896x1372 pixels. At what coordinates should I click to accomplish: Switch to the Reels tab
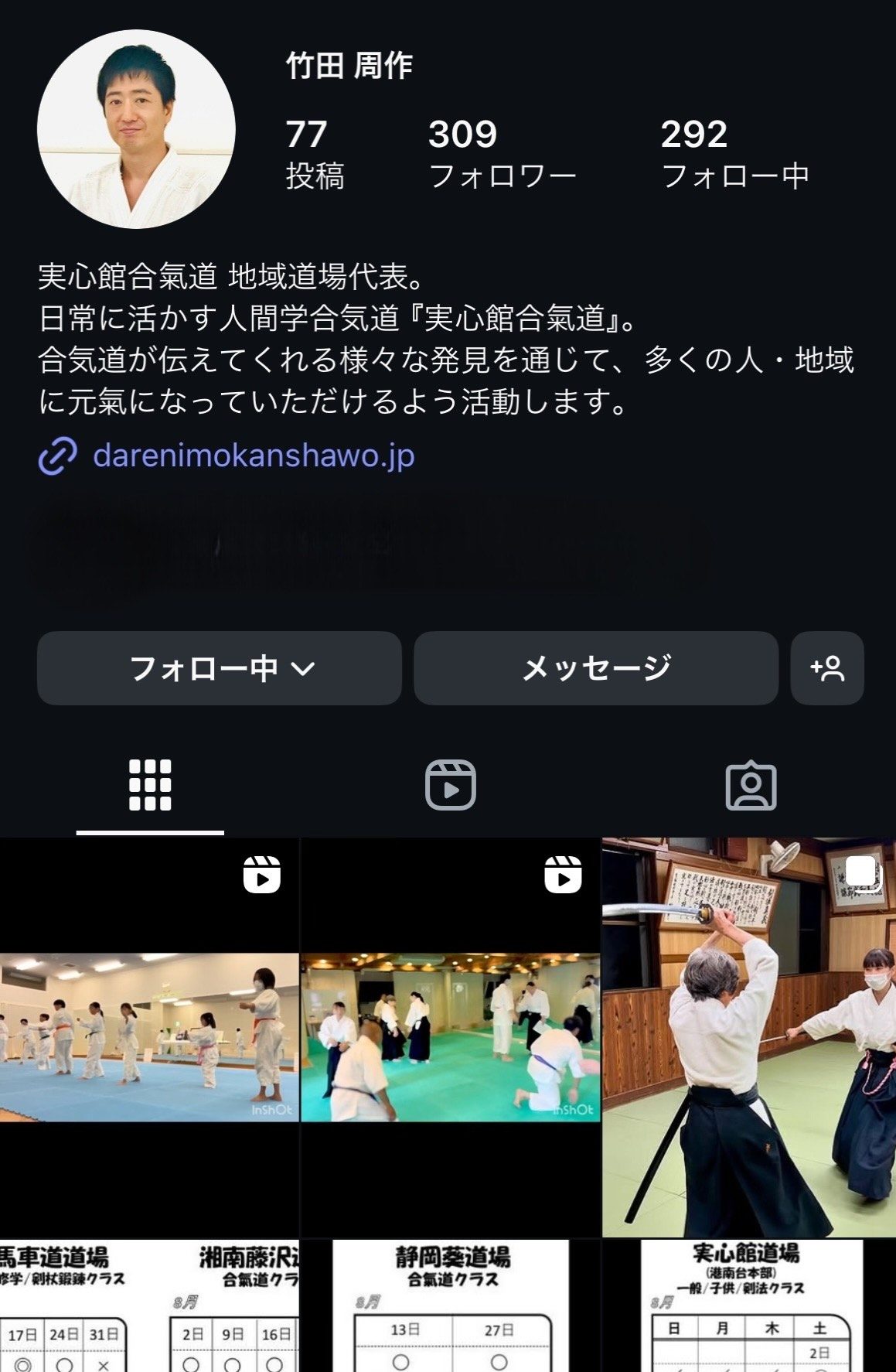click(x=450, y=786)
